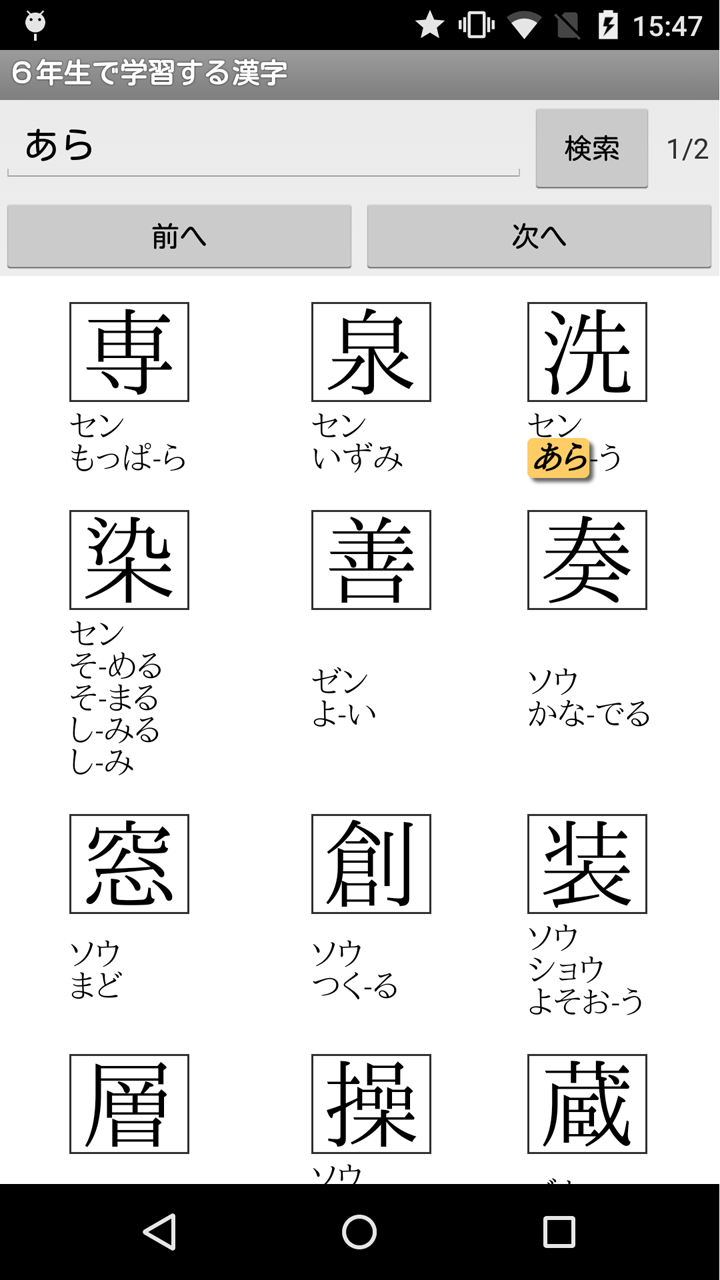The image size is (720, 1280).
Task: Select the kanji 装 tile
Action: [587, 864]
